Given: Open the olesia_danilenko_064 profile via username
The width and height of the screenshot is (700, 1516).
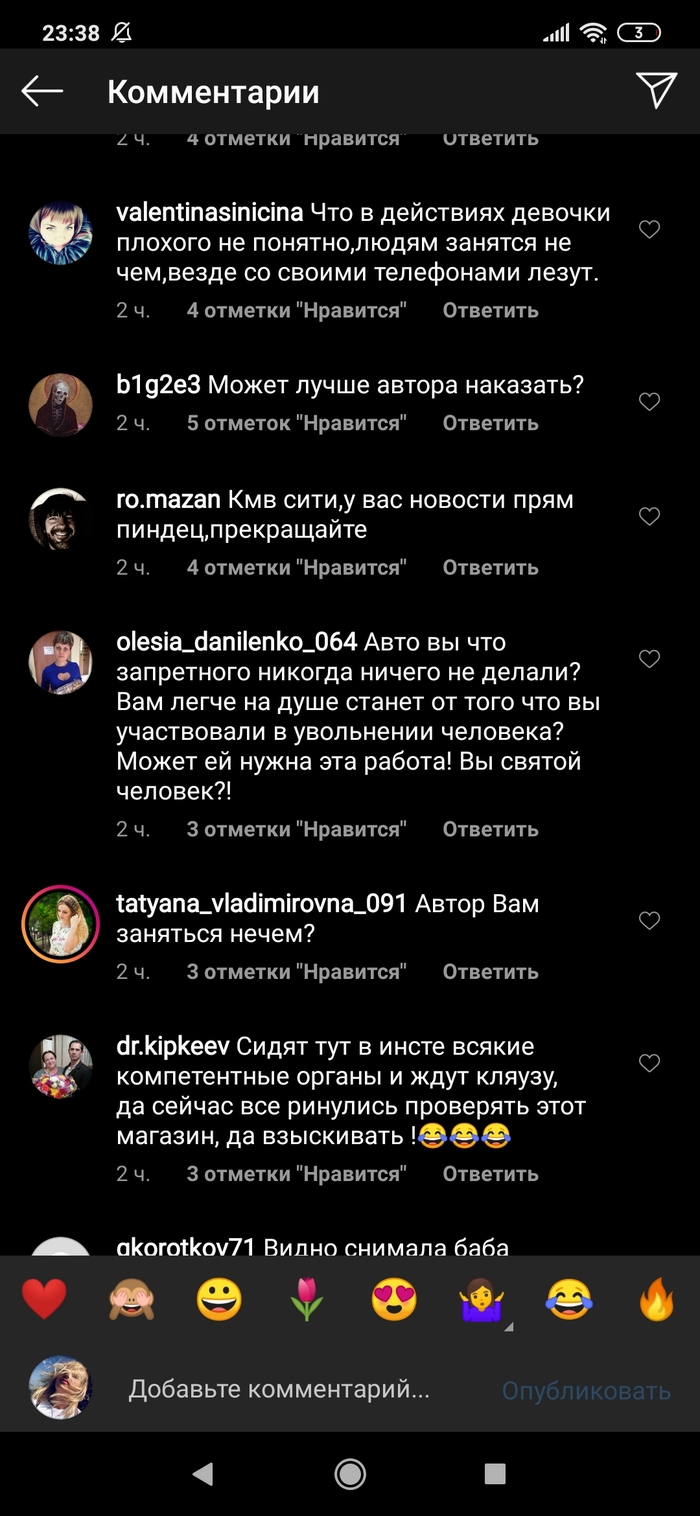Looking at the screenshot, I should [x=236, y=642].
